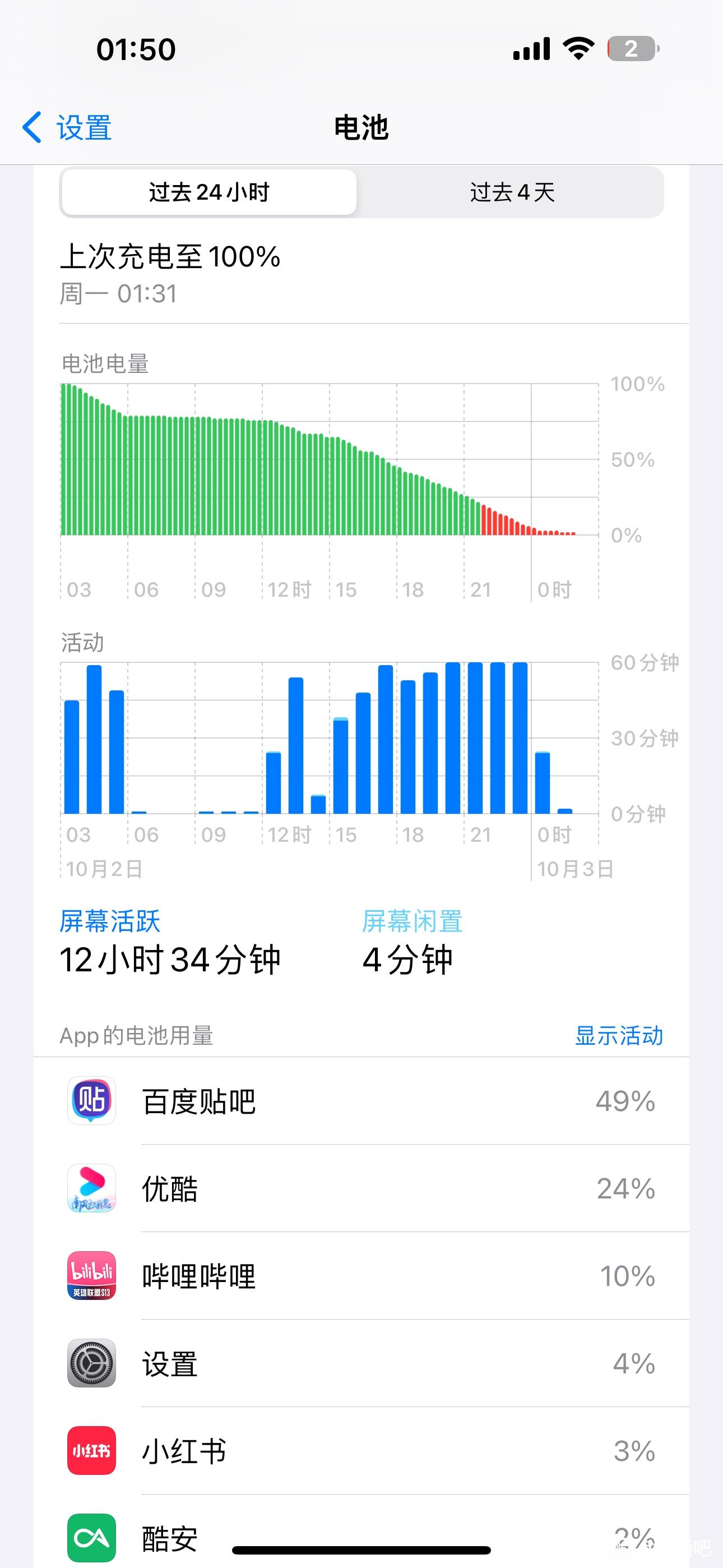Viewport: 723px width, 1568px height.
Task: Open 设置 app battery usage row
Action: [x=361, y=1363]
